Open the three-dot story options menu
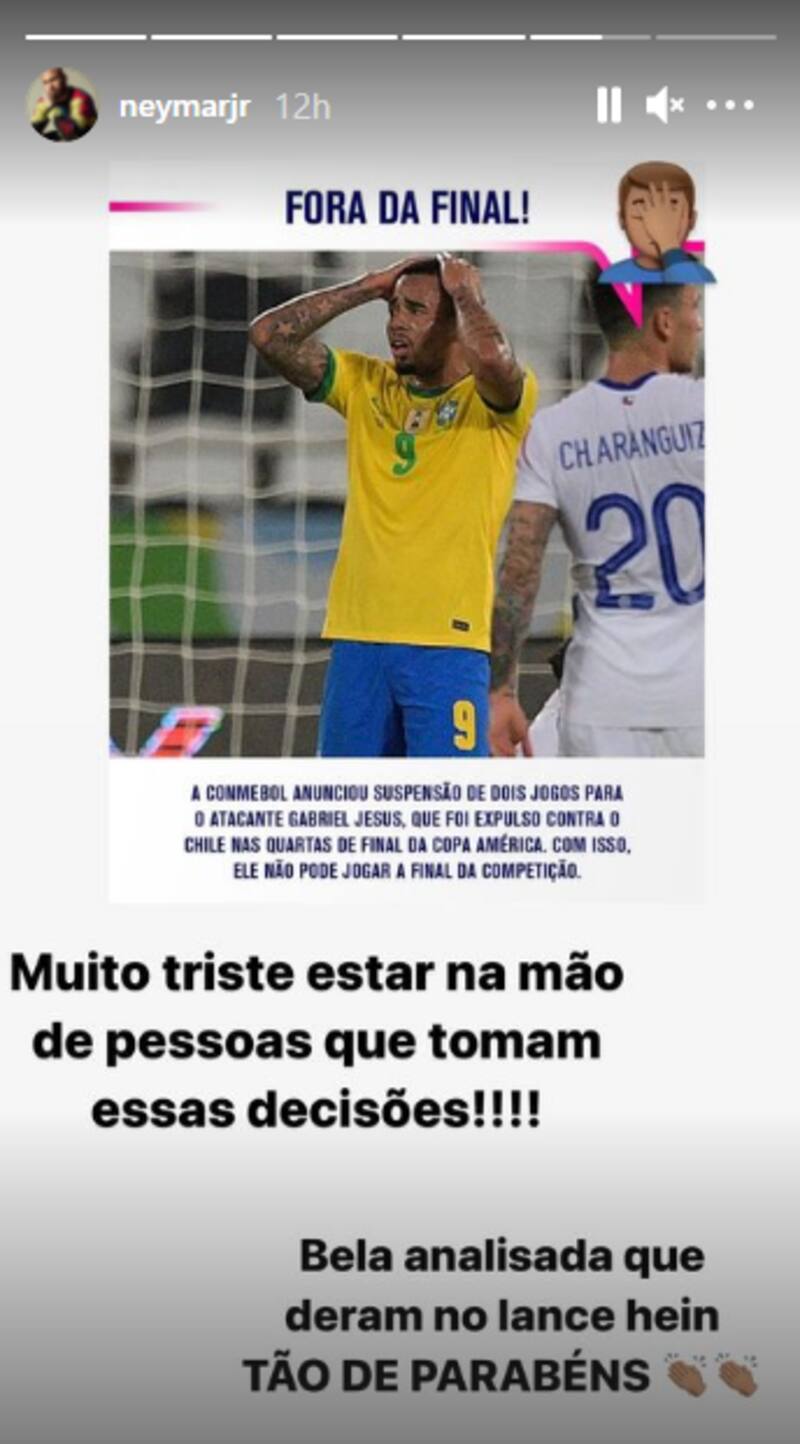This screenshot has height=1444, width=800. click(x=730, y=105)
